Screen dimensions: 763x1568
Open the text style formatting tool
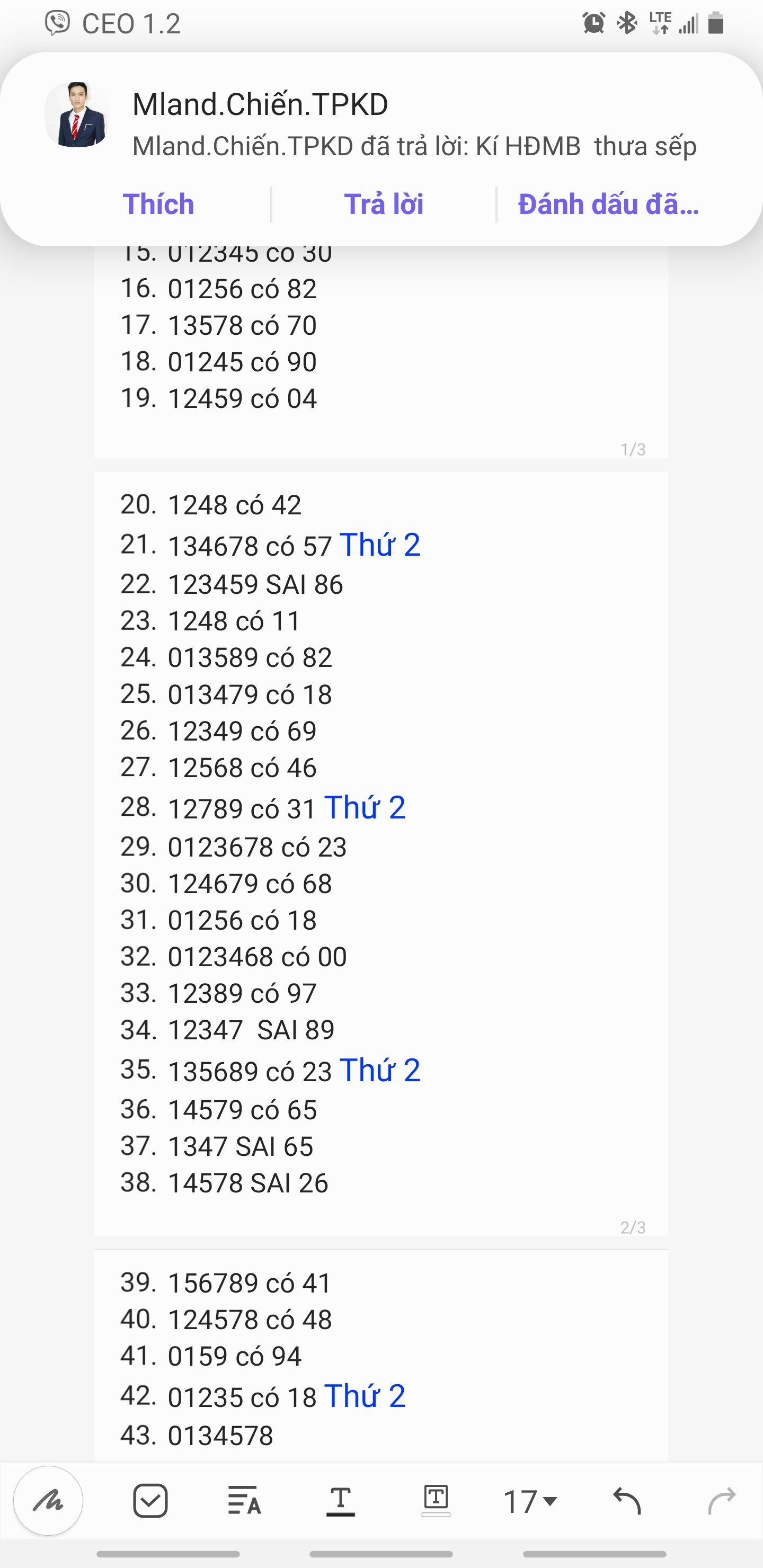coord(245,1501)
